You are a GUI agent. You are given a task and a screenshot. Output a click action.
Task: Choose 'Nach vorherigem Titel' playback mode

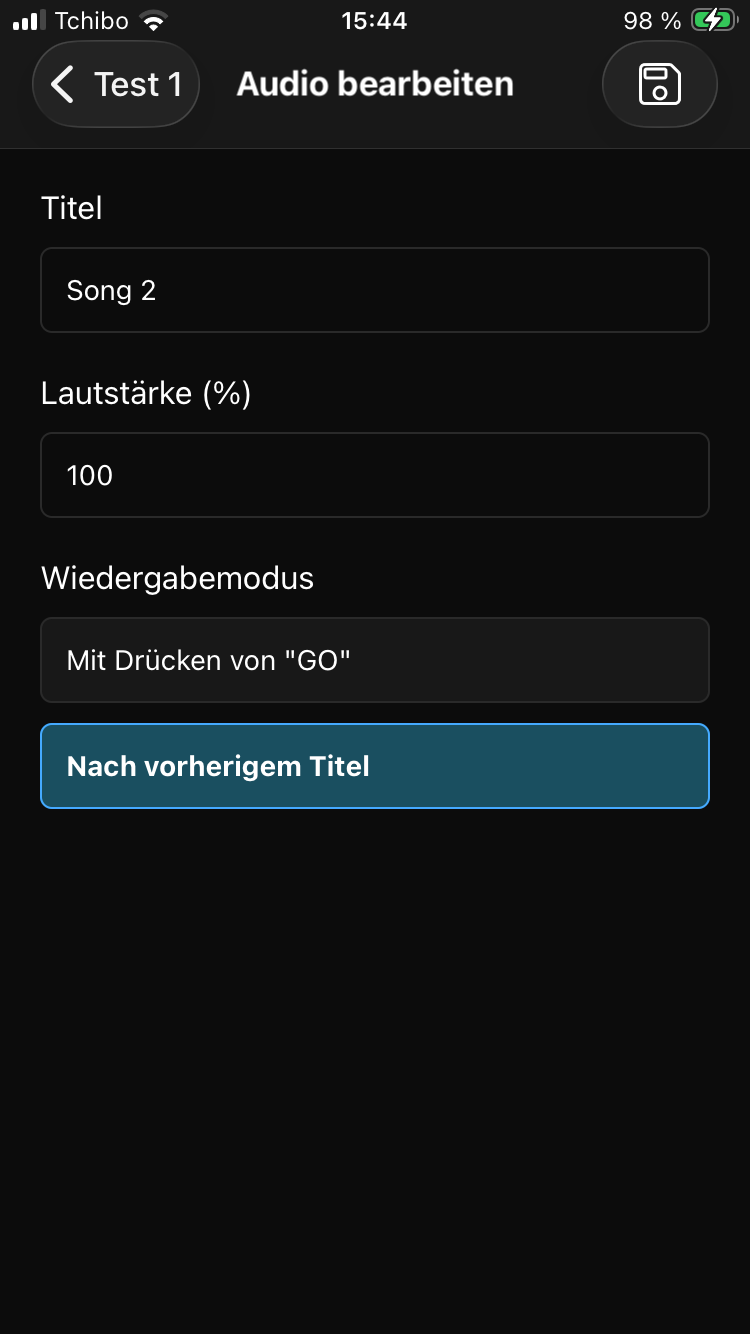(x=374, y=766)
